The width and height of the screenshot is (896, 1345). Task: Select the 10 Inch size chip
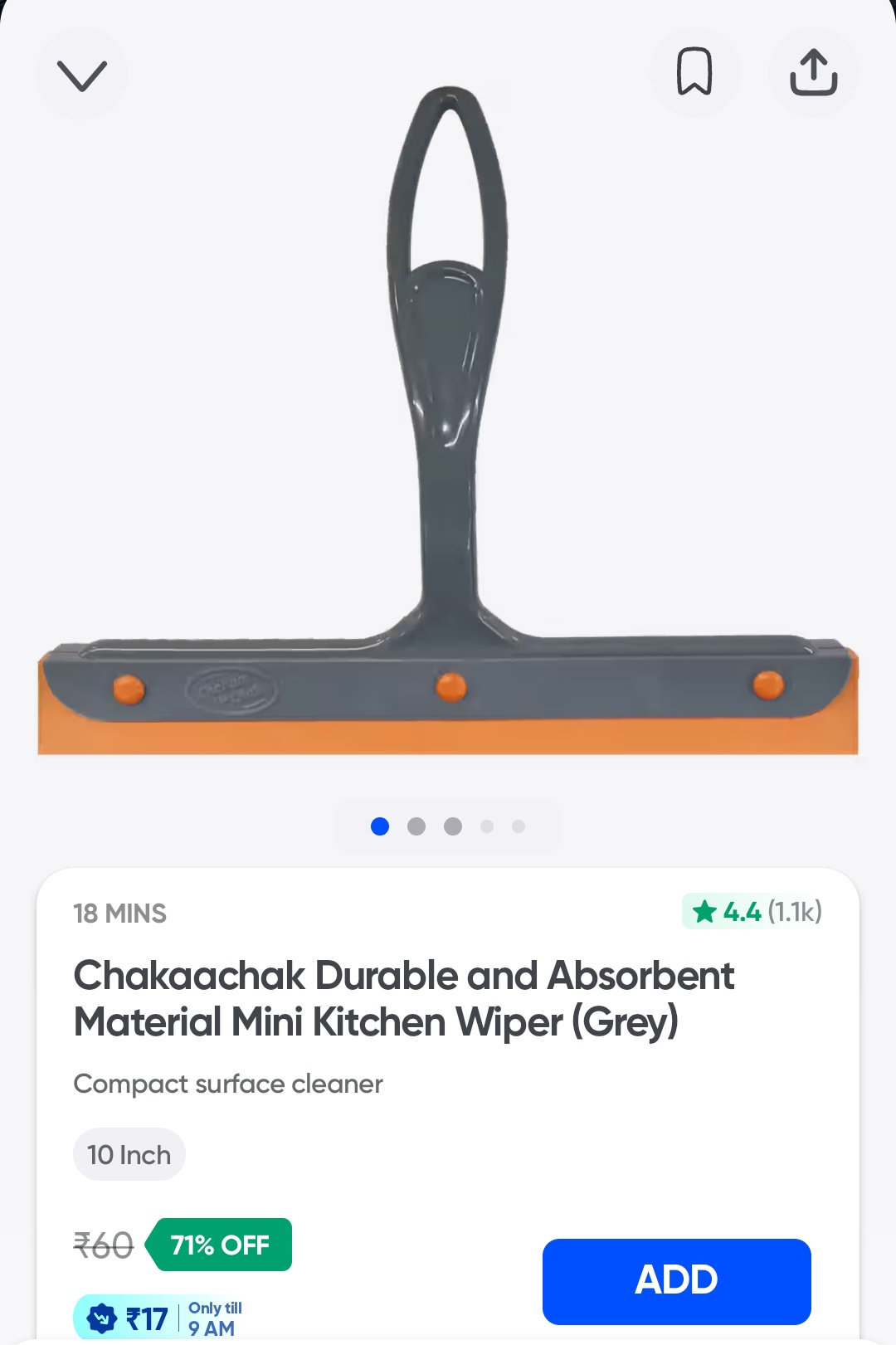tap(129, 1154)
